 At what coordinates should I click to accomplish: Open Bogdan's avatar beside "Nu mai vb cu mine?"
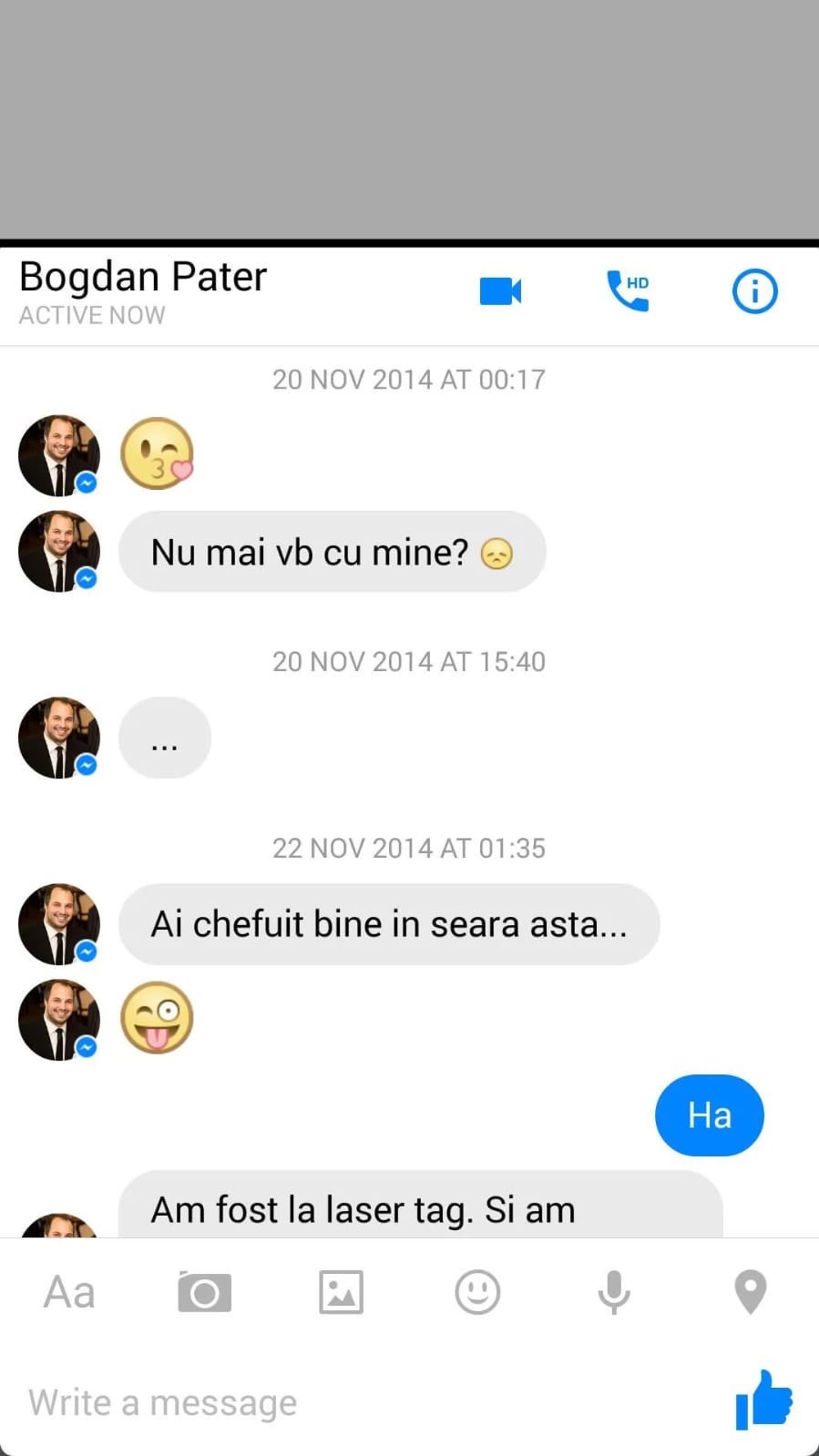59,552
